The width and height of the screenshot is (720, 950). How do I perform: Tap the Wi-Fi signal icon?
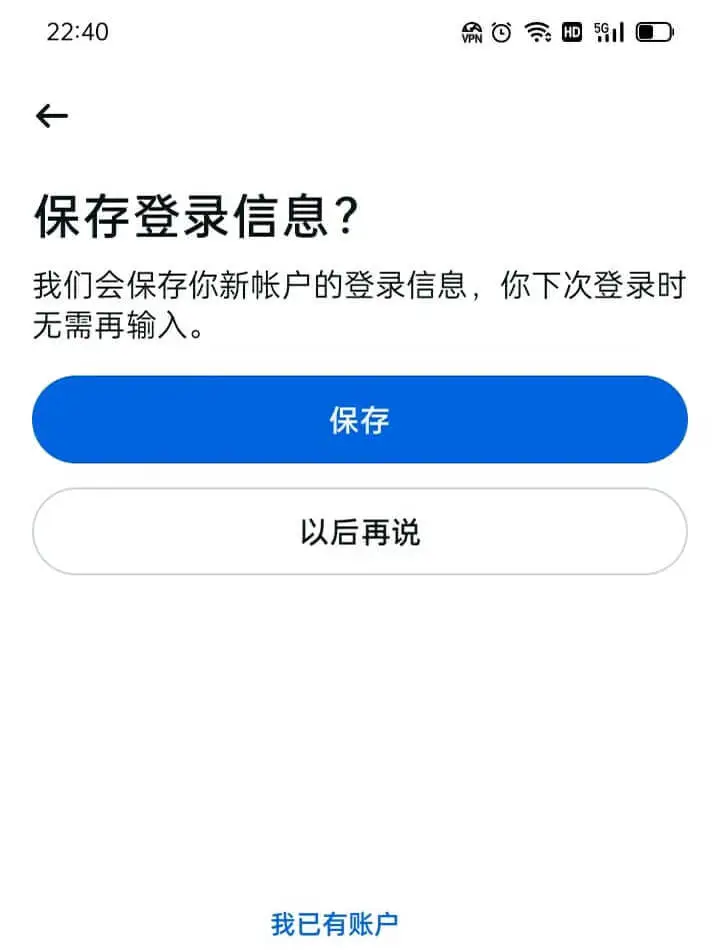(537, 32)
